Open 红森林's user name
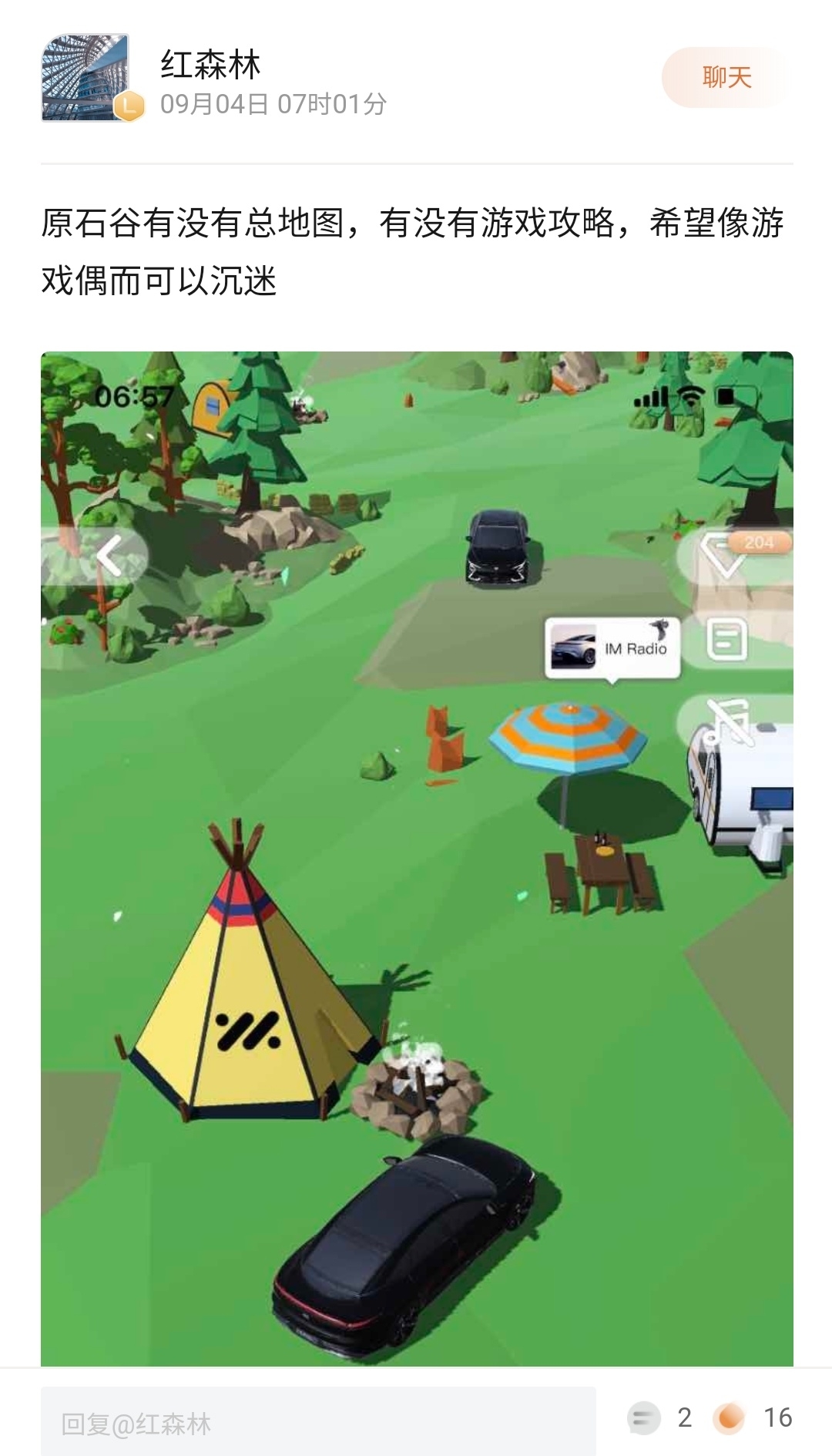The width and height of the screenshot is (832, 1456). click(x=210, y=65)
